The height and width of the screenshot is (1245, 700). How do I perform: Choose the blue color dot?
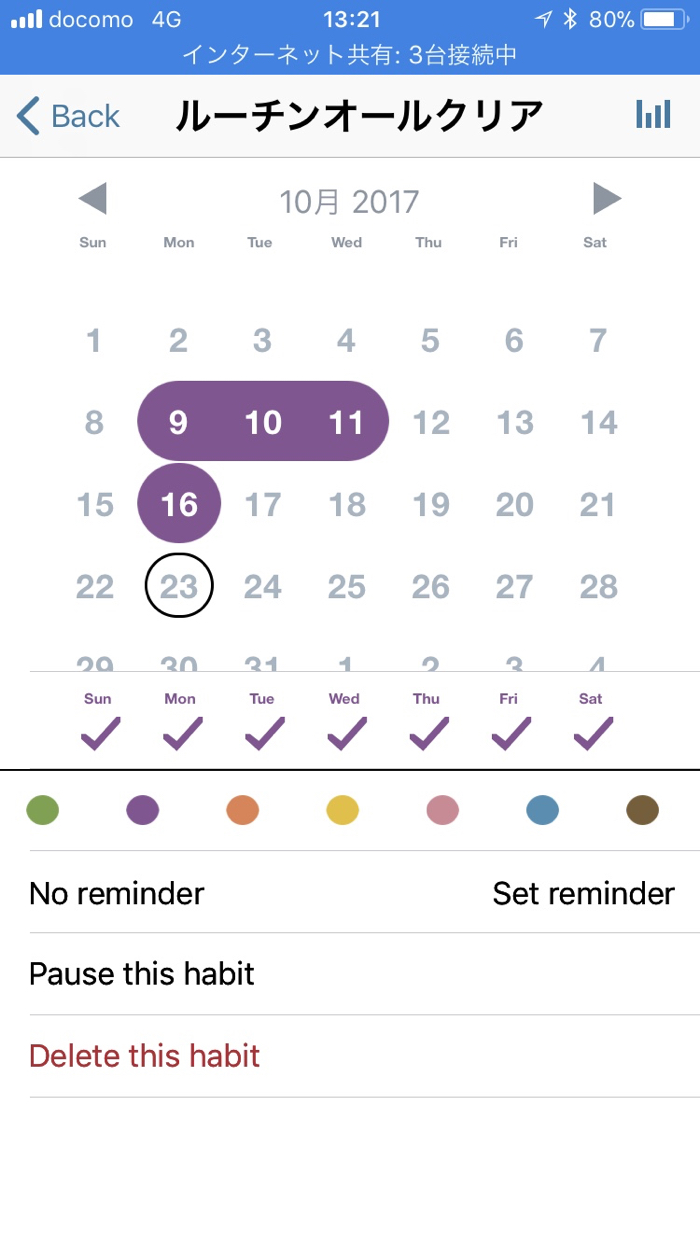[543, 810]
